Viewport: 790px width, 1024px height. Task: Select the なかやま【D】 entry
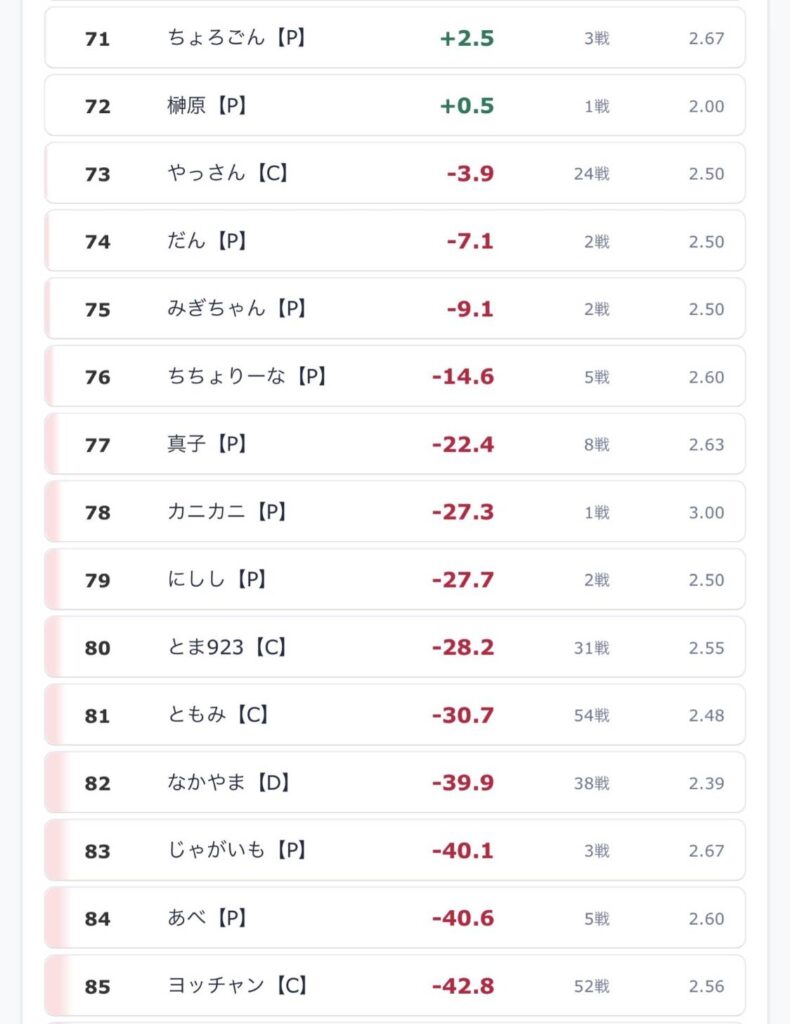coord(395,782)
